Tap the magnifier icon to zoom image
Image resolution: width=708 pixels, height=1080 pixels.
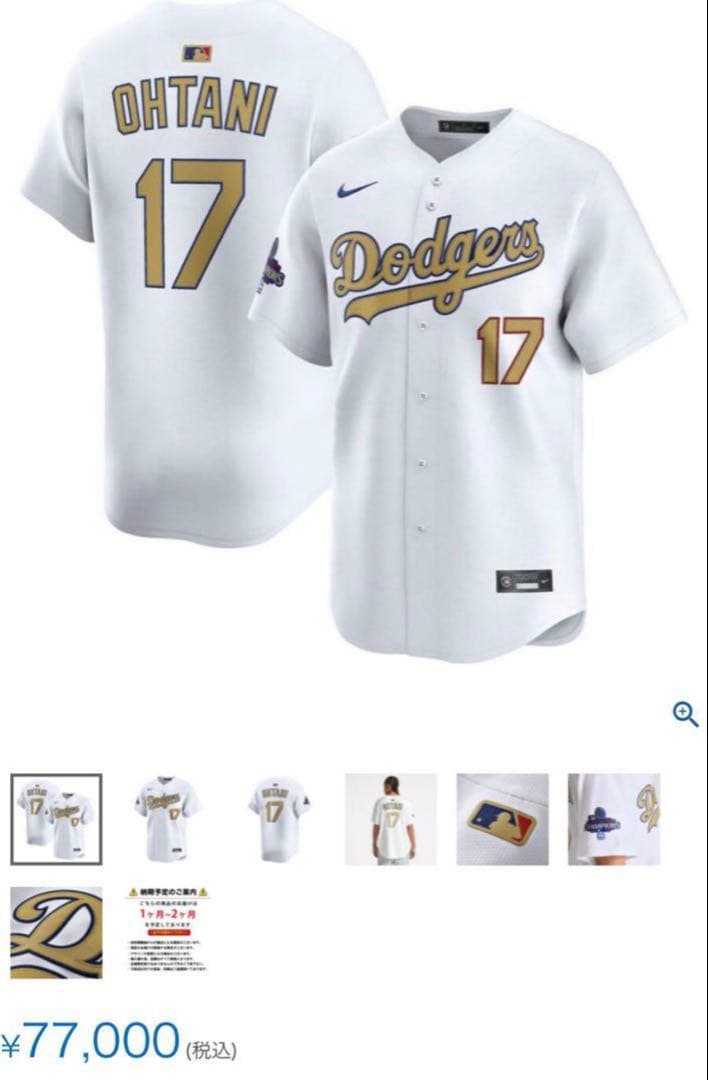686,714
